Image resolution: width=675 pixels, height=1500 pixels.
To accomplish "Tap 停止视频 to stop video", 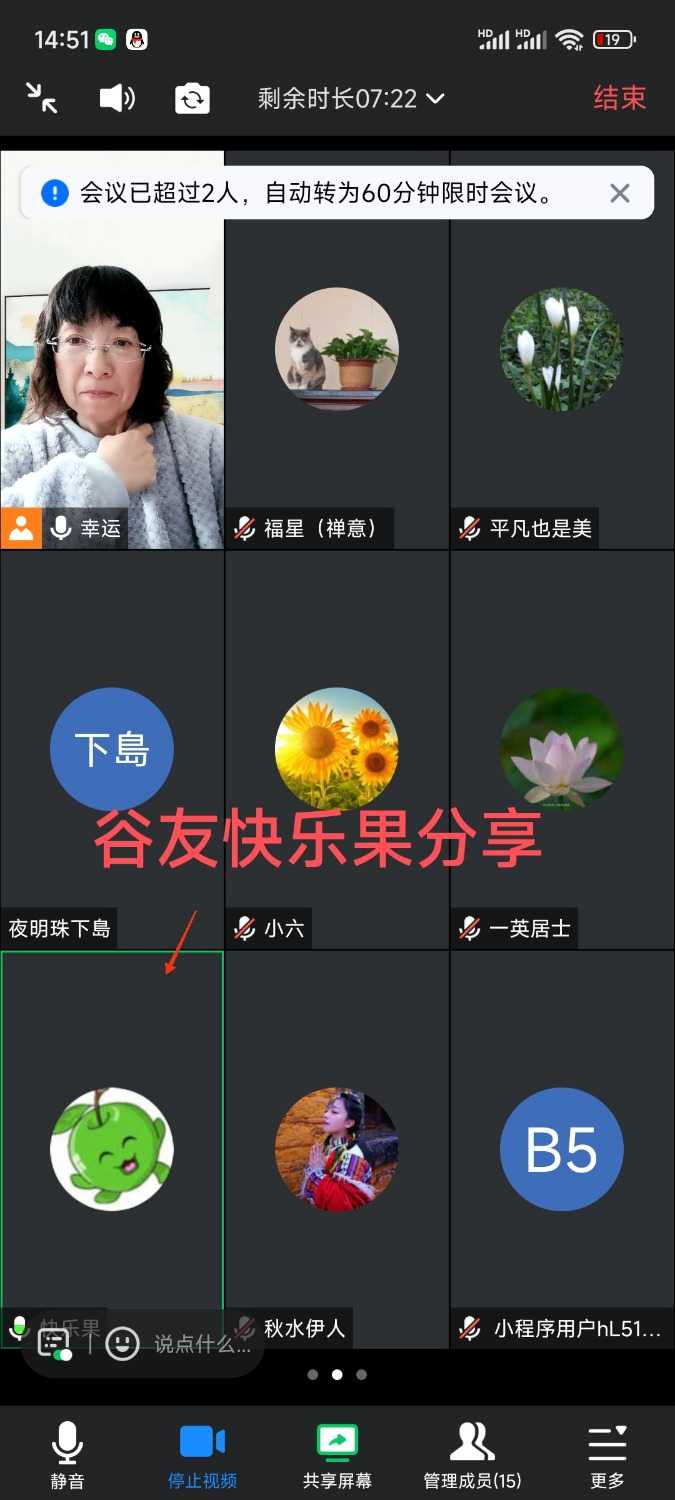I will (x=202, y=1455).
